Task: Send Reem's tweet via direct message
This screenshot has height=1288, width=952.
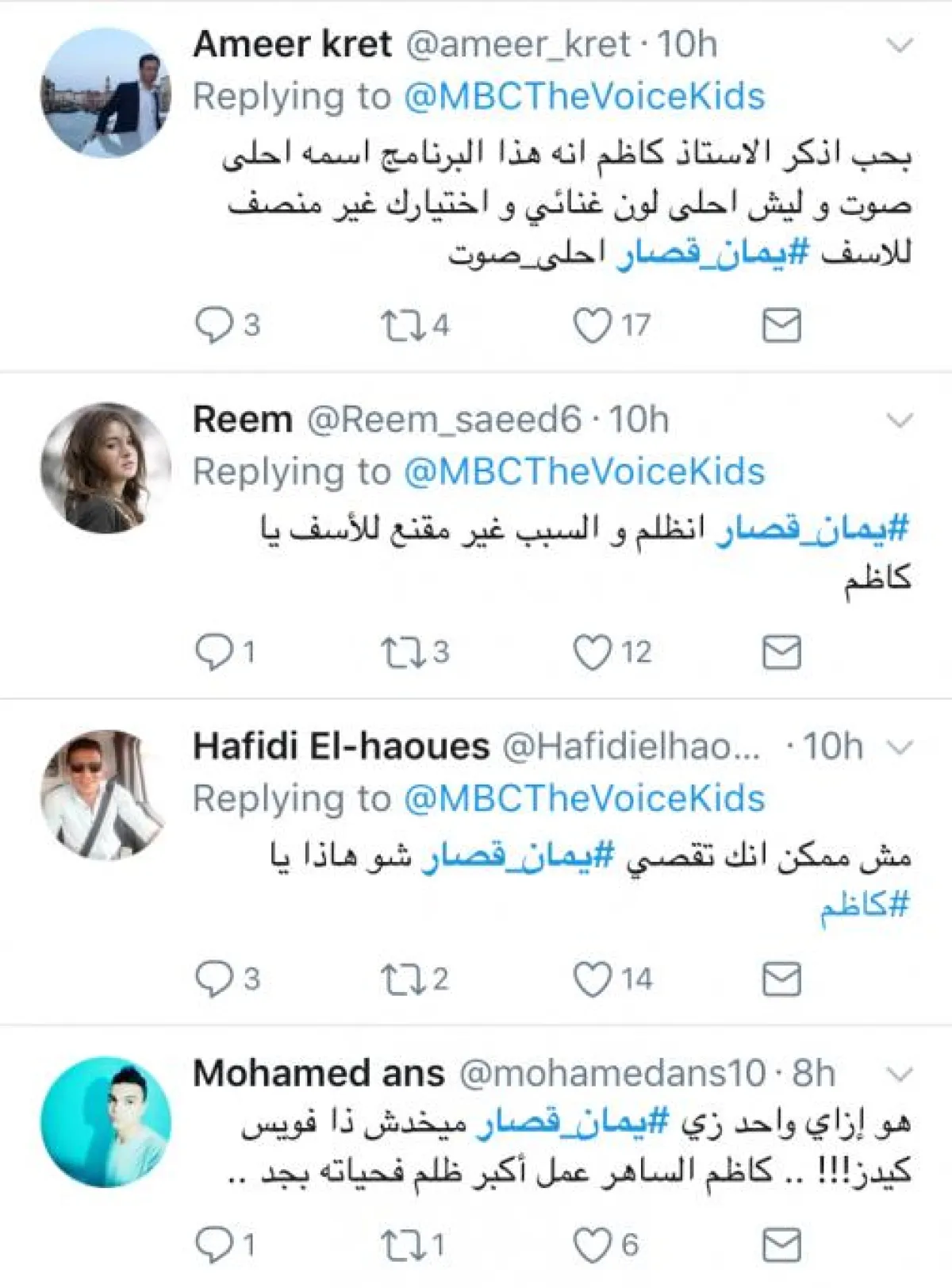Action: point(781,652)
